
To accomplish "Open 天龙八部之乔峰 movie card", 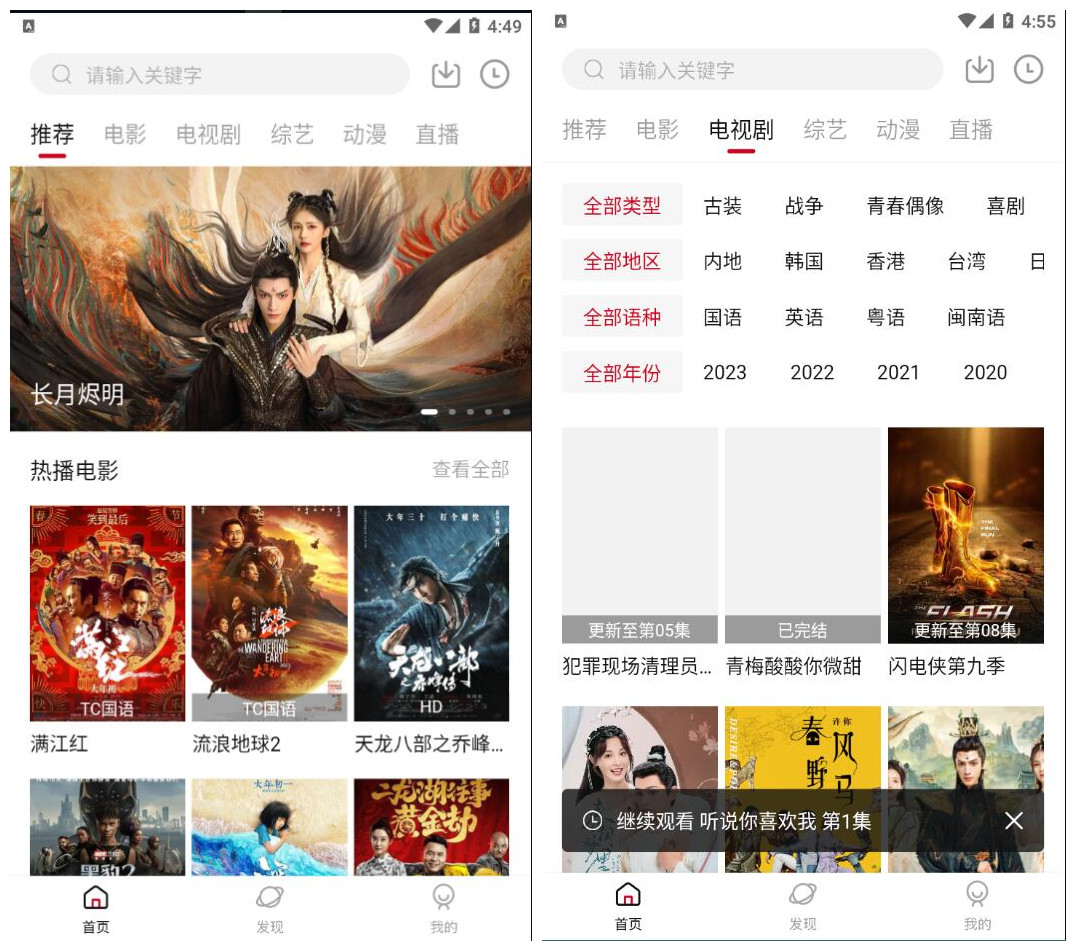I will point(431,612).
